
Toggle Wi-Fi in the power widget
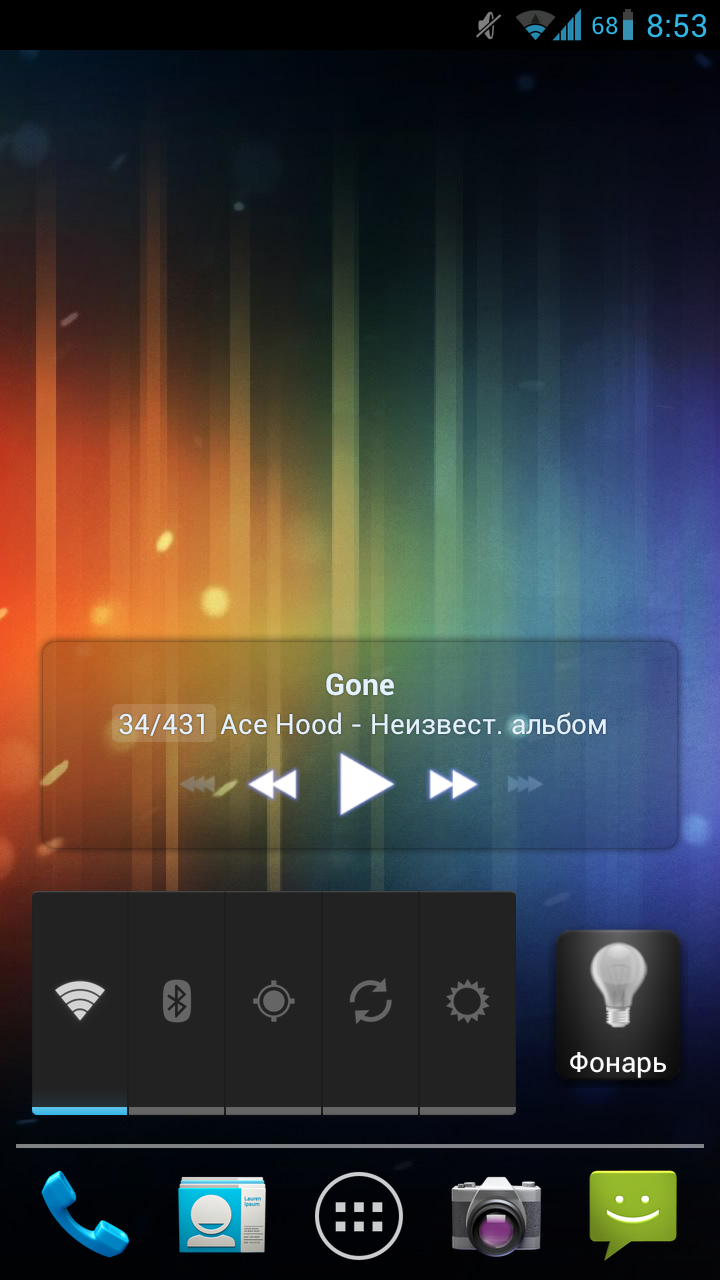tap(80, 1002)
